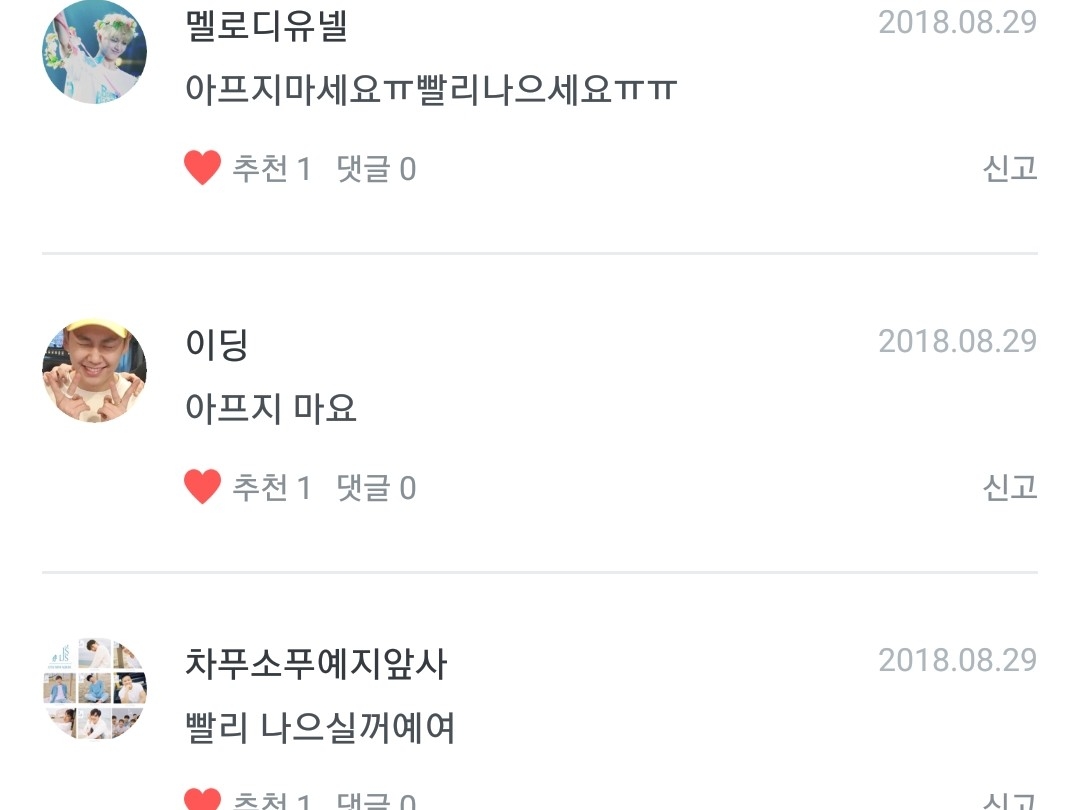
Task: Open 이딩's profile picture
Action: (95, 371)
